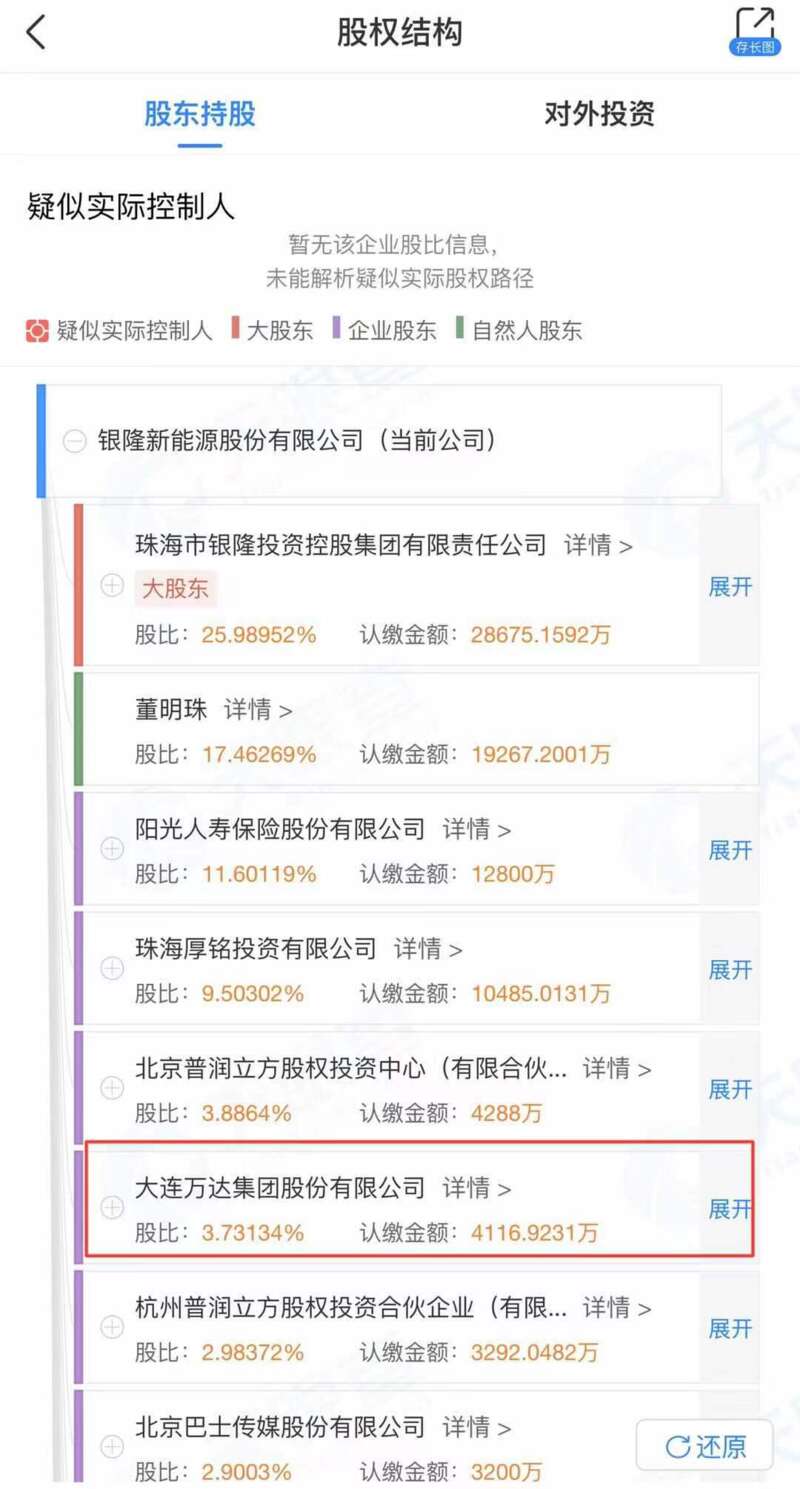Screen dimensions: 800x1489
Task: Open 详情 for 董明珠
Action: click(x=258, y=710)
